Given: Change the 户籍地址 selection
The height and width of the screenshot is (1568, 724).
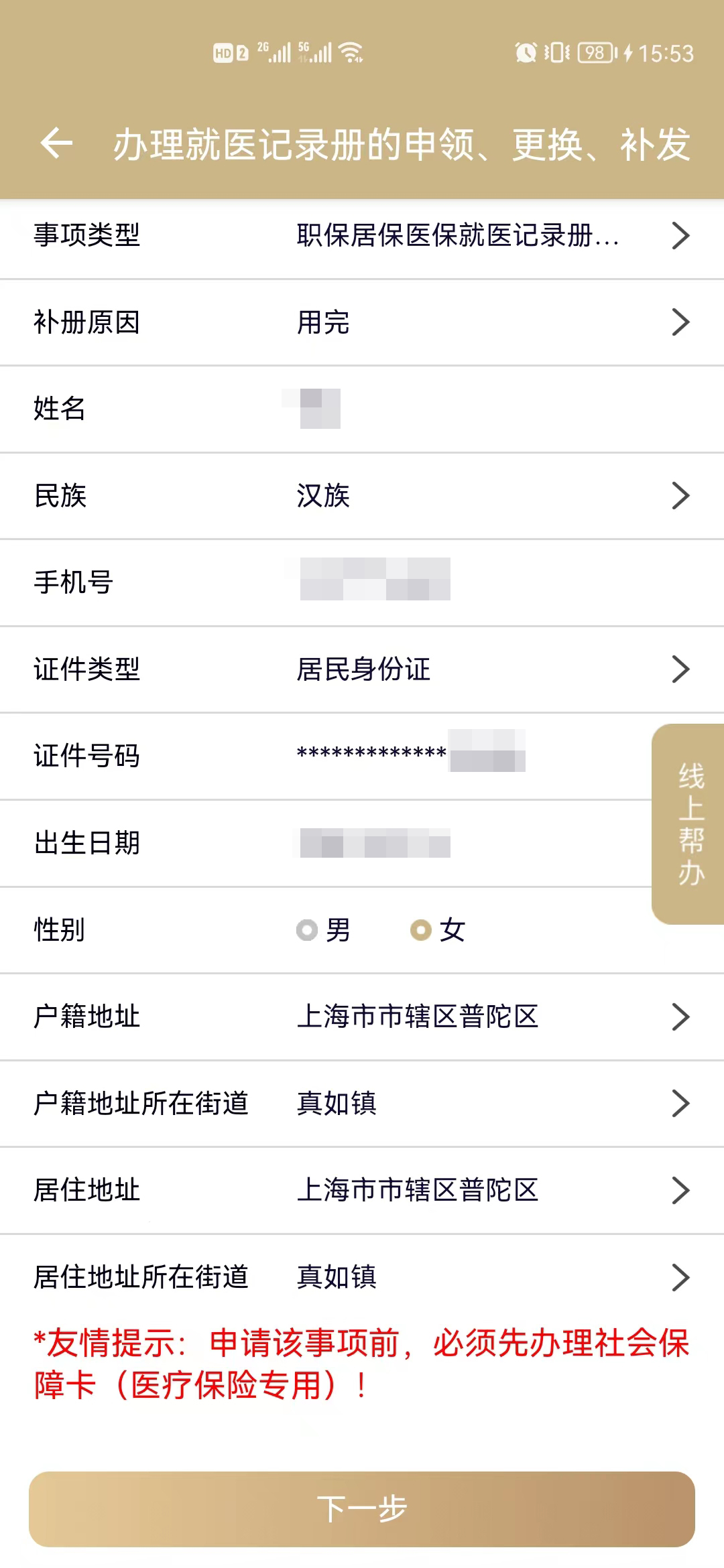Looking at the screenshot, I should click(x=362, y=1017).
